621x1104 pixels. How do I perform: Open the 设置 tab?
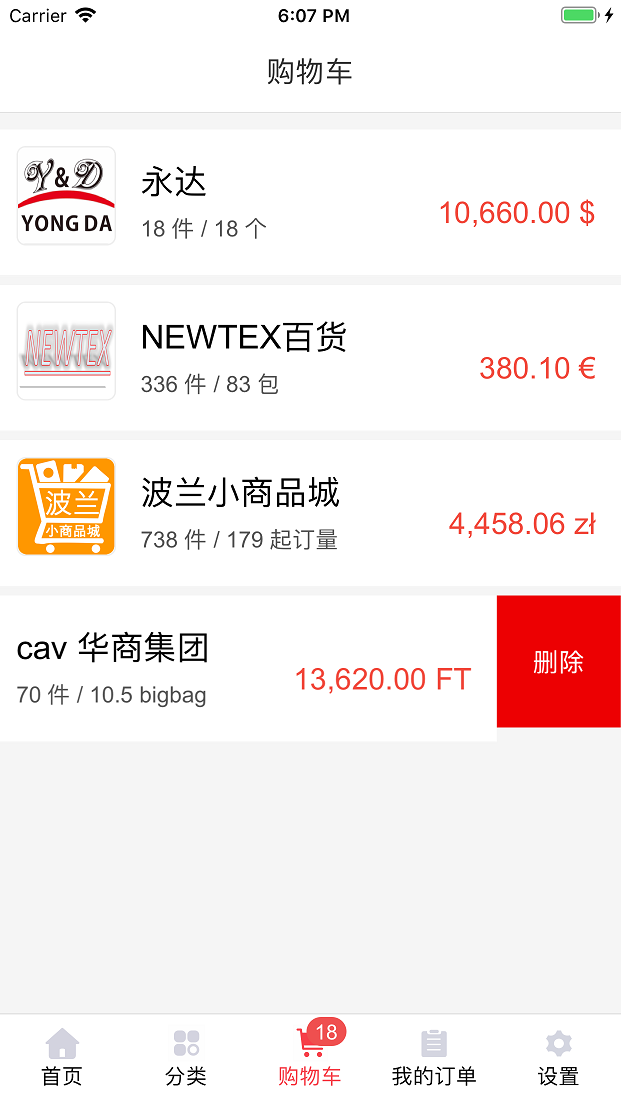(x=558, y=1058)
